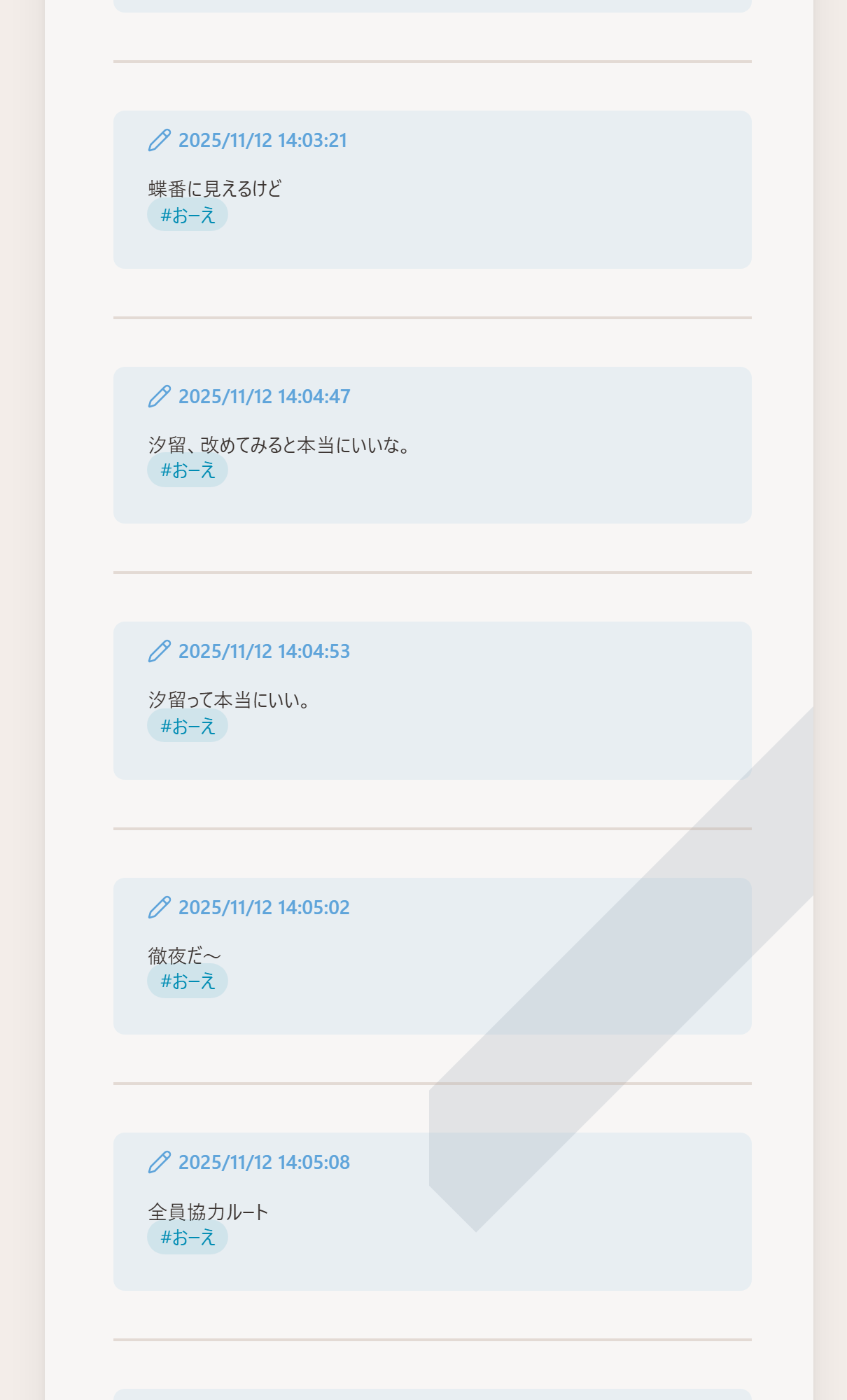This screenshot has height=1400, width=847.
Task: Open the post dated 2025/11/12 14:03:21
Action: (x=262, y=141)
